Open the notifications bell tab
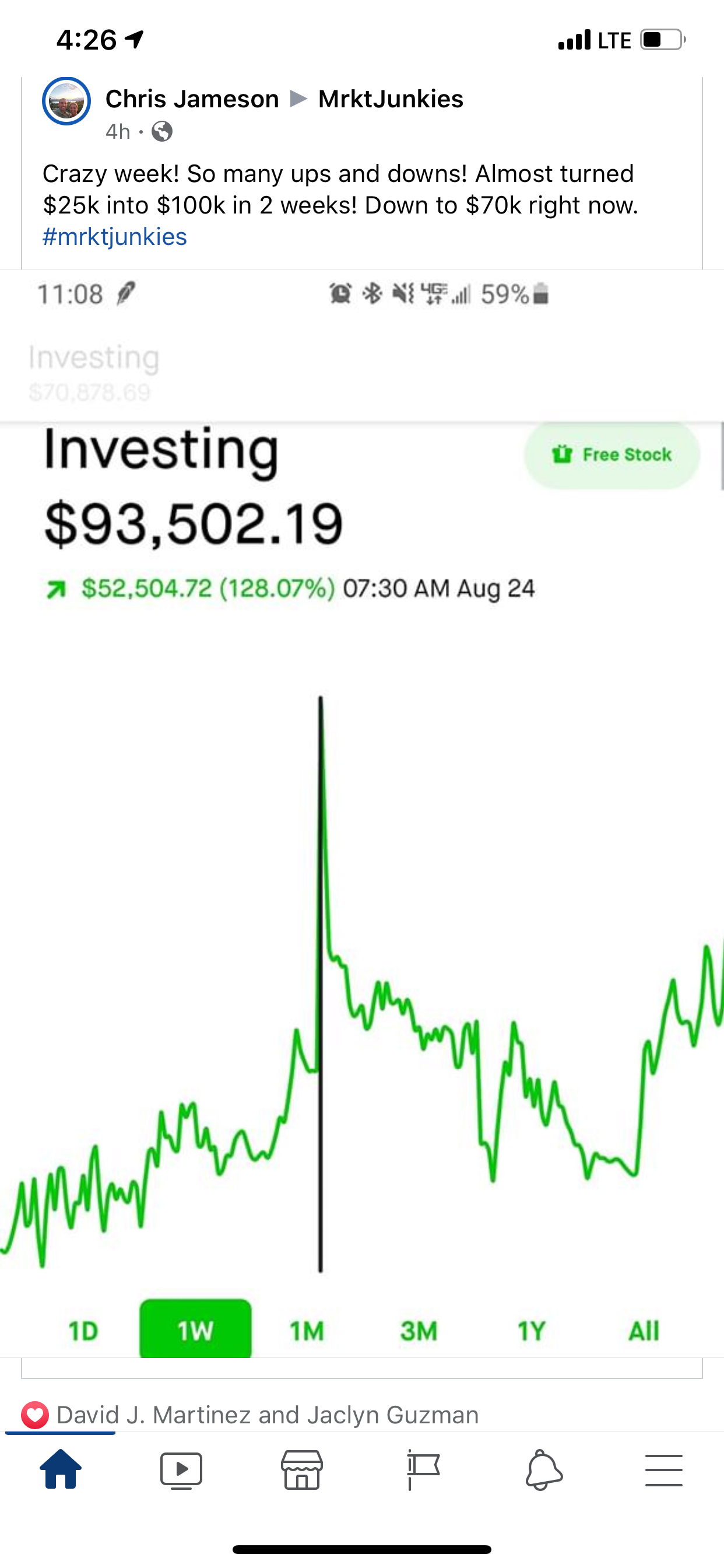724x1568 pixels. point(543,1470)
